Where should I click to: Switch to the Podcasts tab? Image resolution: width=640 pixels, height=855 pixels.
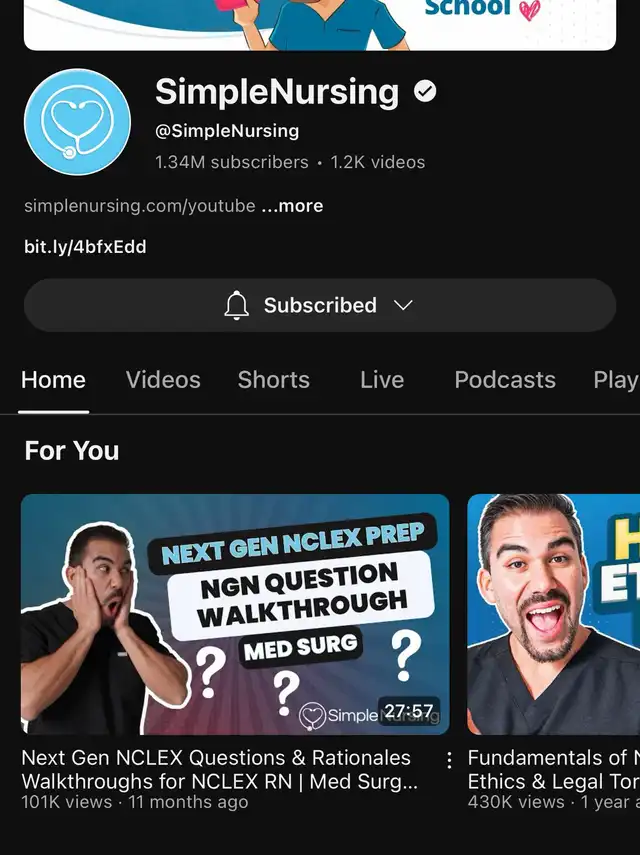[504, 380]
